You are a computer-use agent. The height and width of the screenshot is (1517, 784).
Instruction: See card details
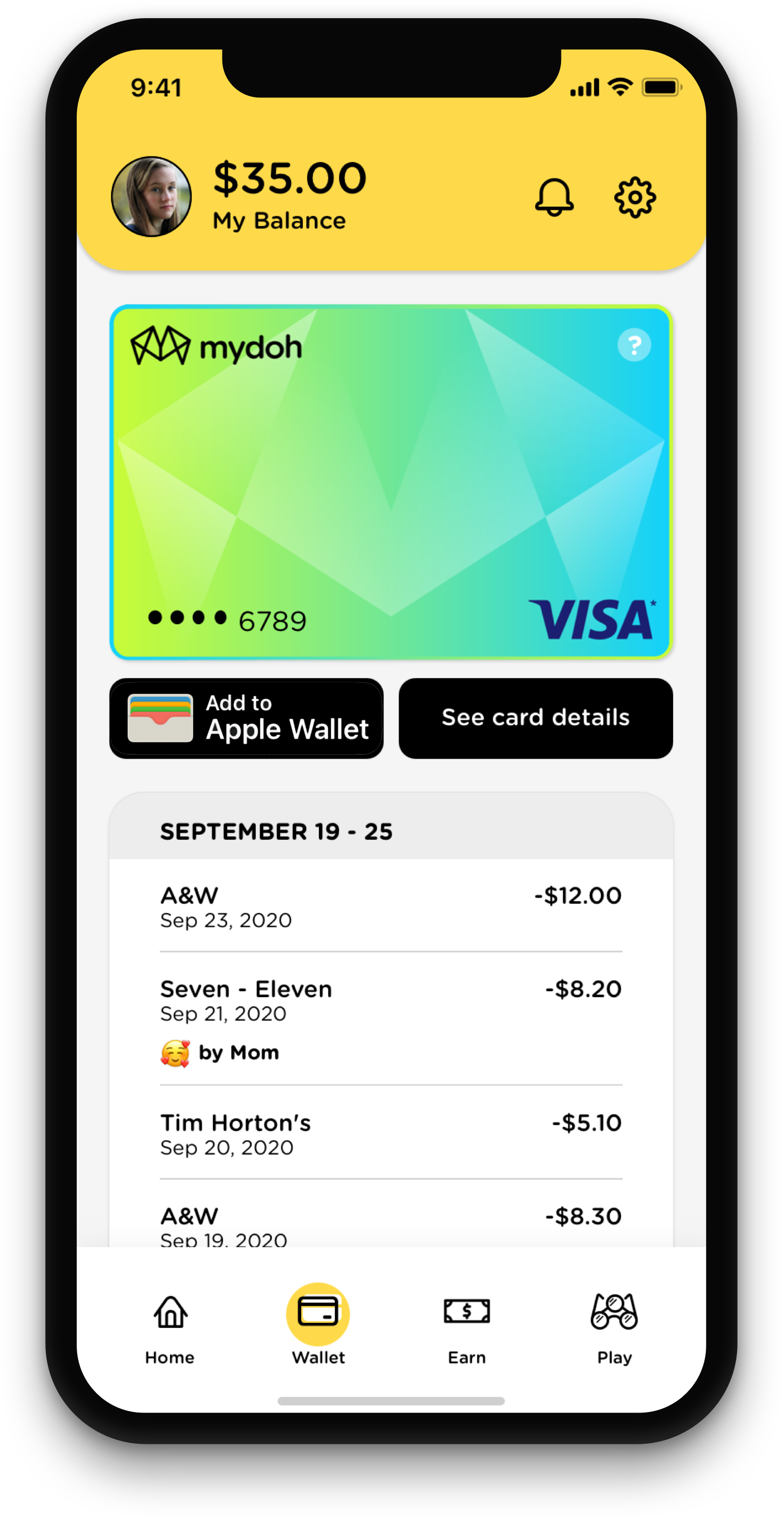point(536,719)
